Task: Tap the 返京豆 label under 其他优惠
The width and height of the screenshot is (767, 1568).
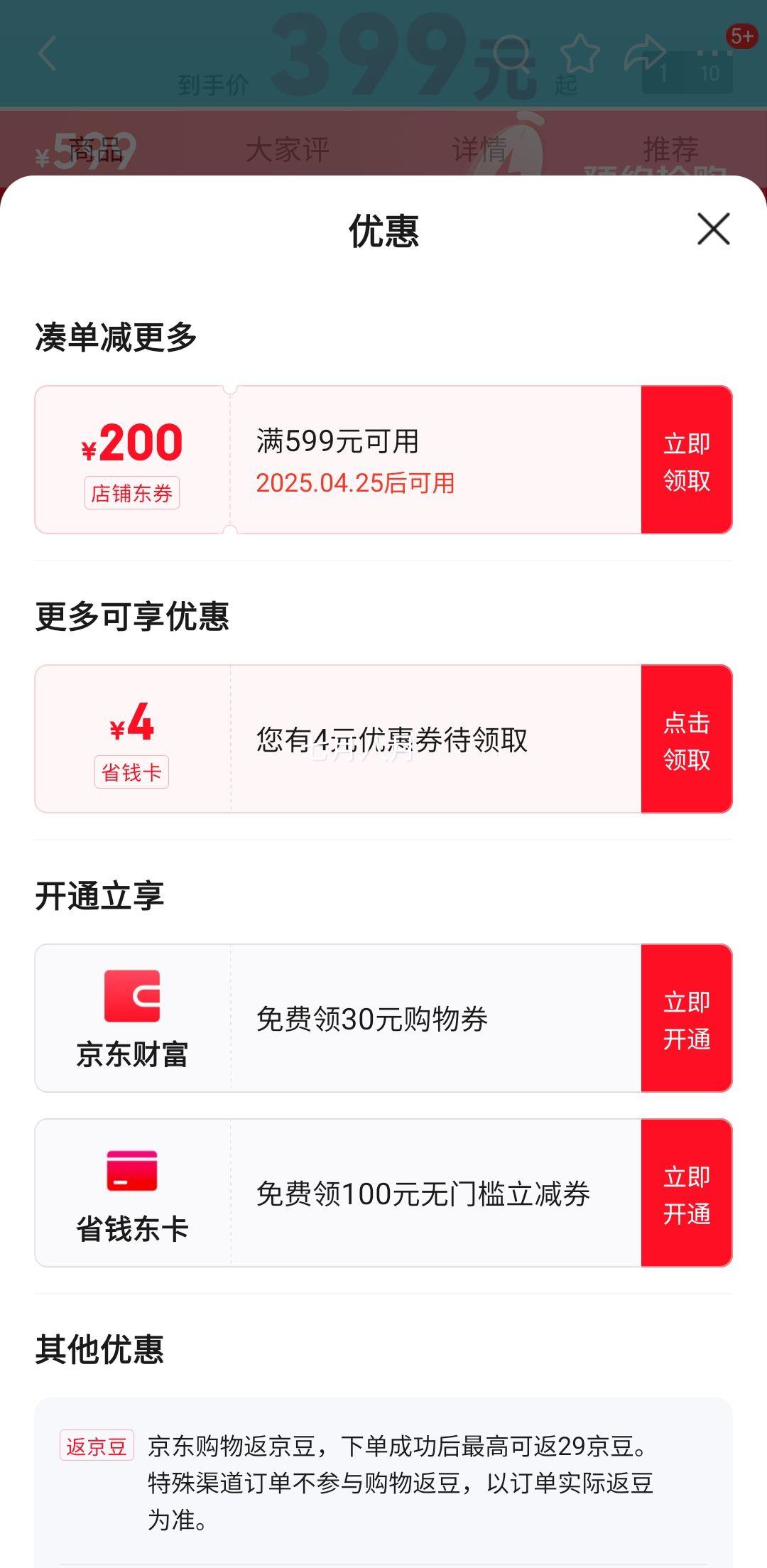Action: point(96,1447)
